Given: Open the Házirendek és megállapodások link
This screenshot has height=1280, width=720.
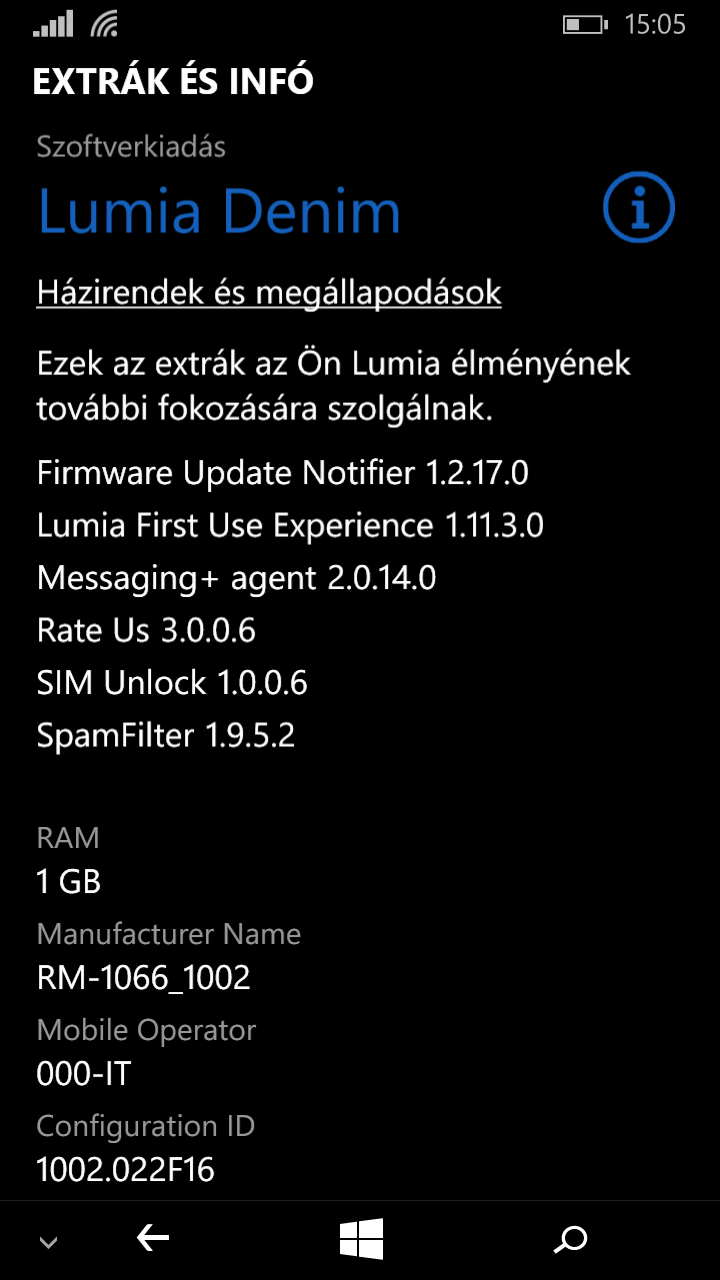Looking at the screenshot, I should [x=269, y=293].
